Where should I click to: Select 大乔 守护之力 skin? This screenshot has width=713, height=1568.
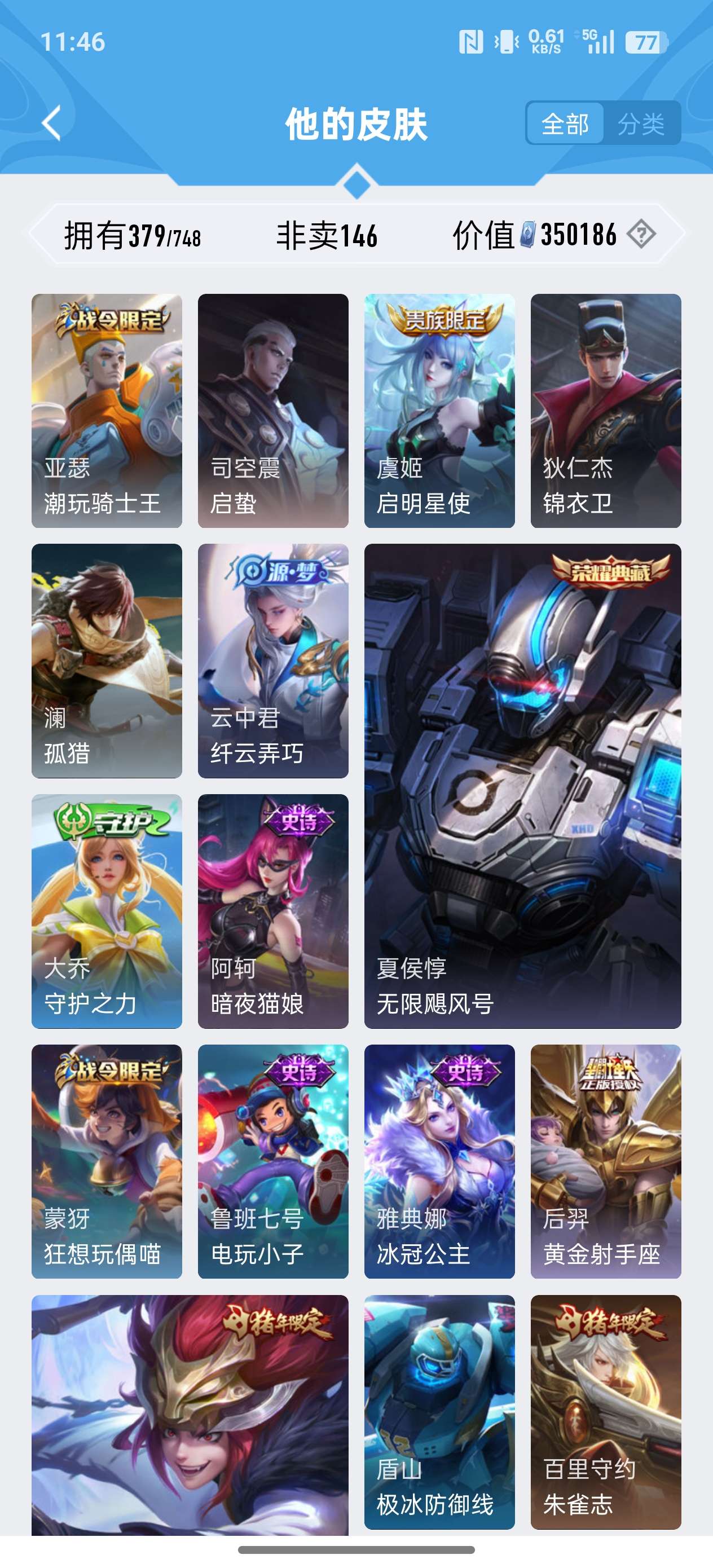point(107,911)
